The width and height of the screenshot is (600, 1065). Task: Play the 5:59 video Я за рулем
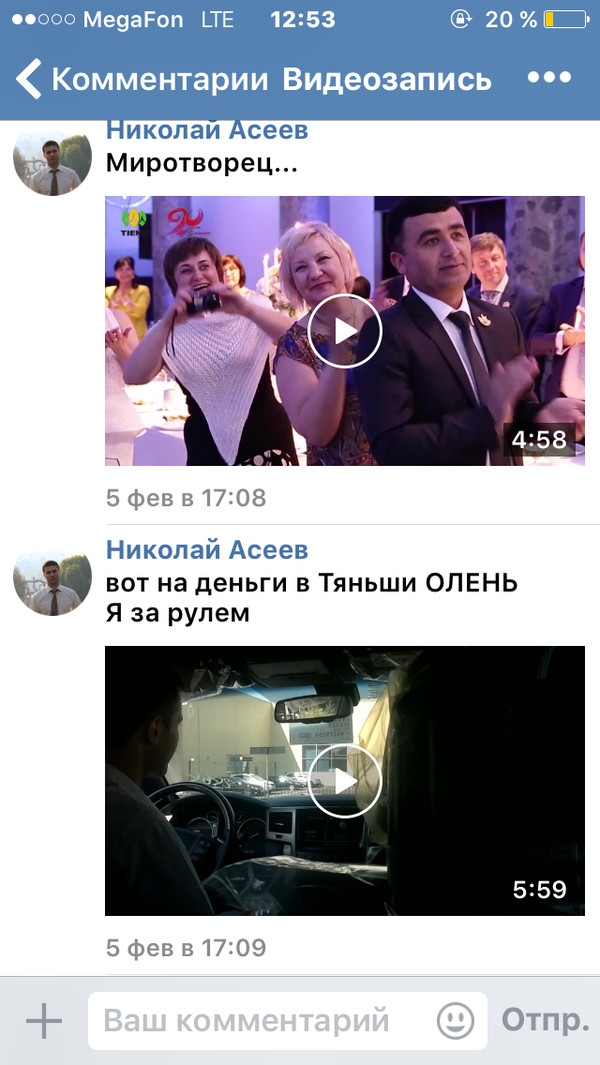point(345,781)
